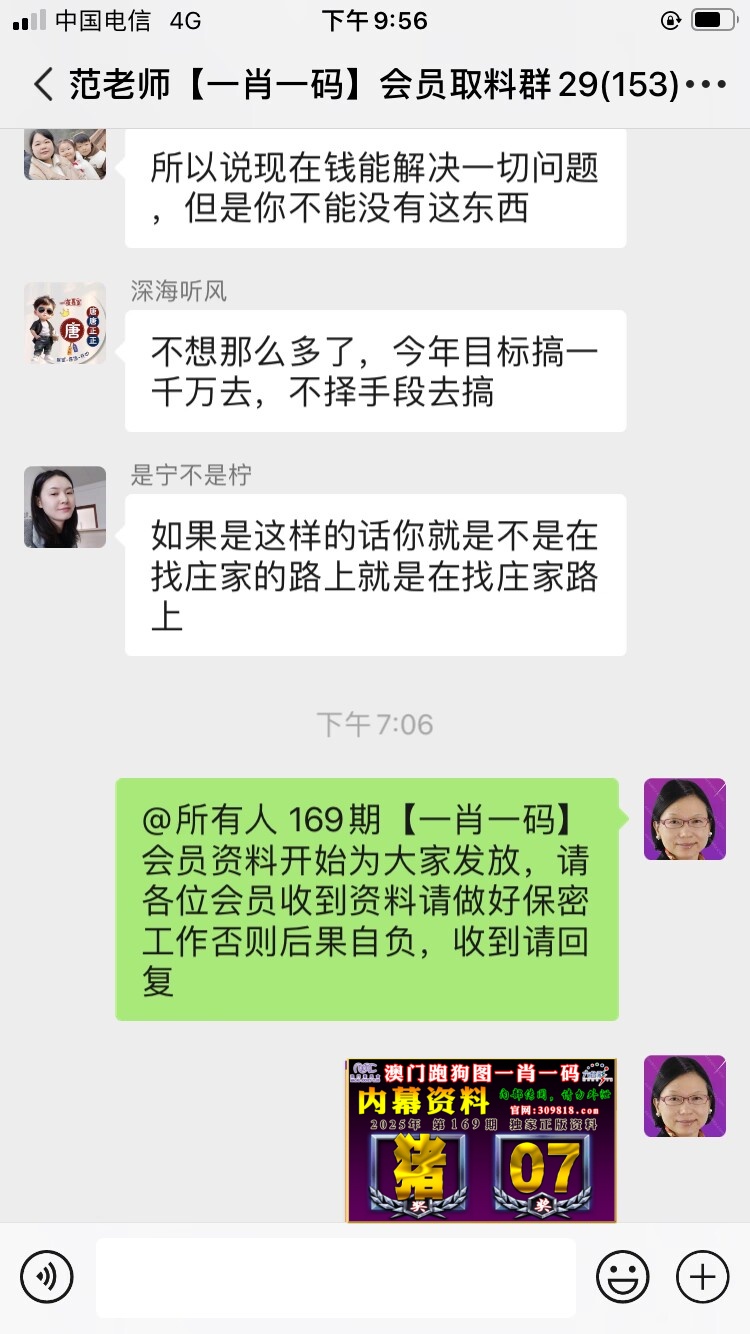The height and width of the screenshot is (1334, 750).
Task: Open the 内幕资料 image message
Action: (x=481, y=1140)
